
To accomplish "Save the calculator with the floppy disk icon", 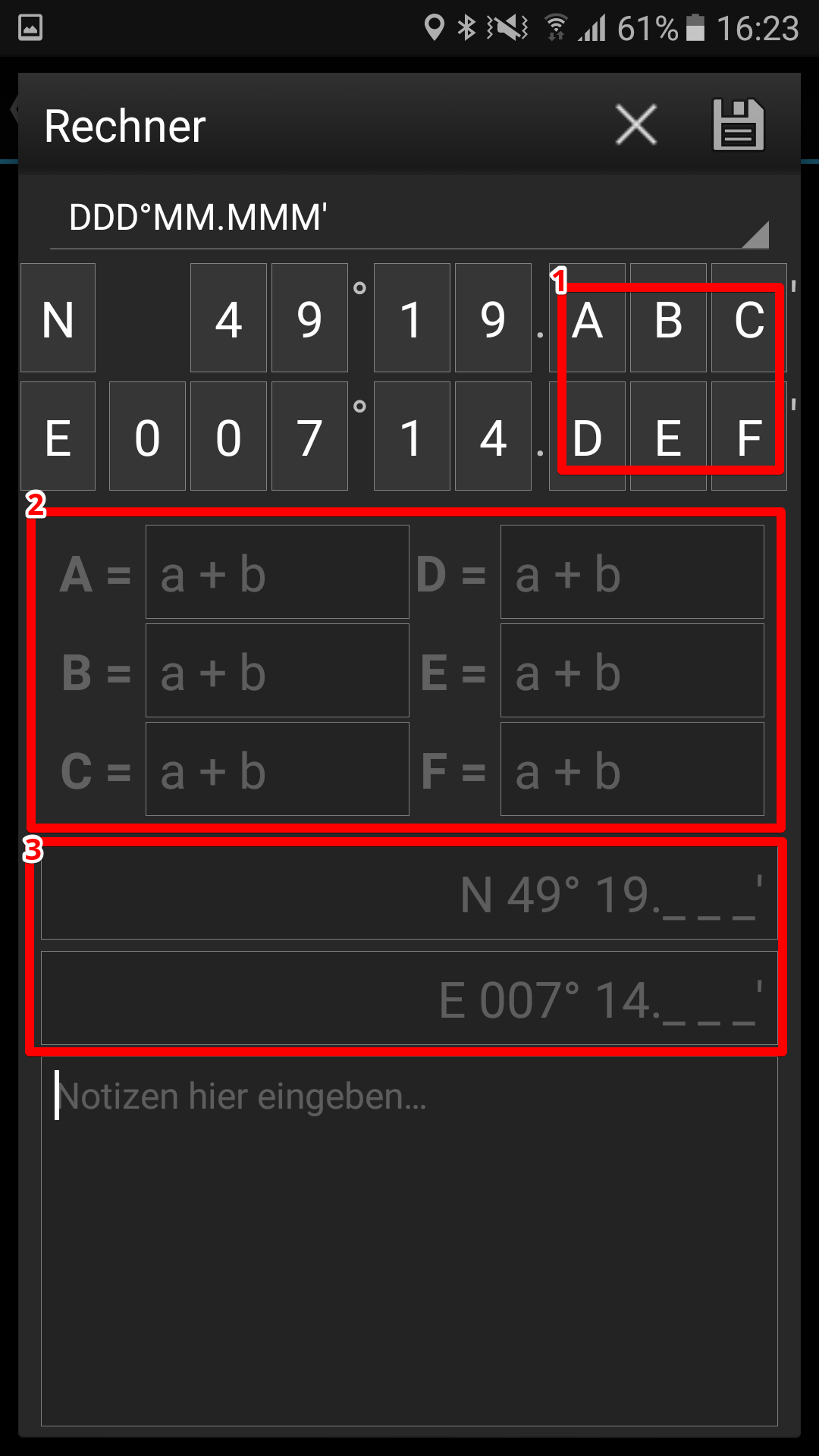I will (x=738, y=125).
